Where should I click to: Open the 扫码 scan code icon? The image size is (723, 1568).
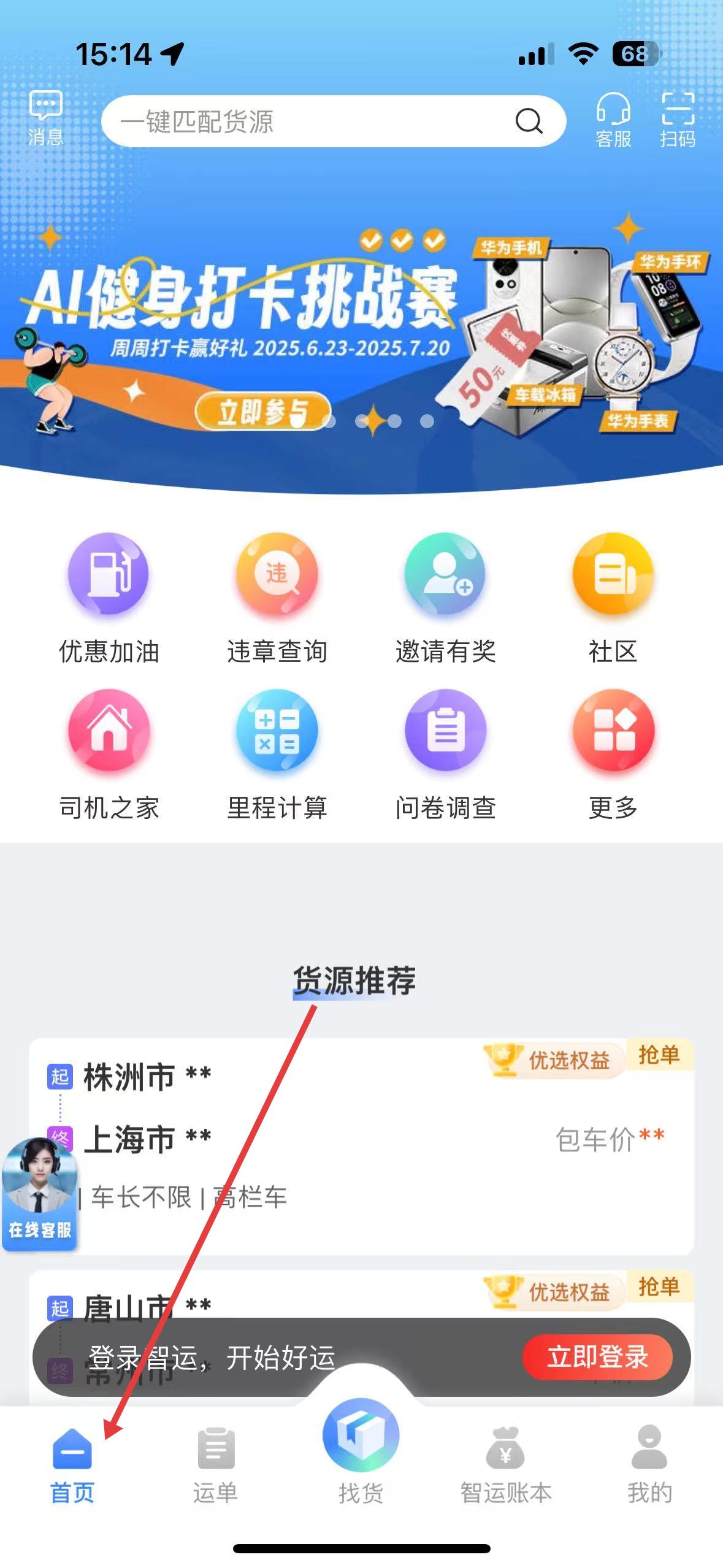point(678,120)
